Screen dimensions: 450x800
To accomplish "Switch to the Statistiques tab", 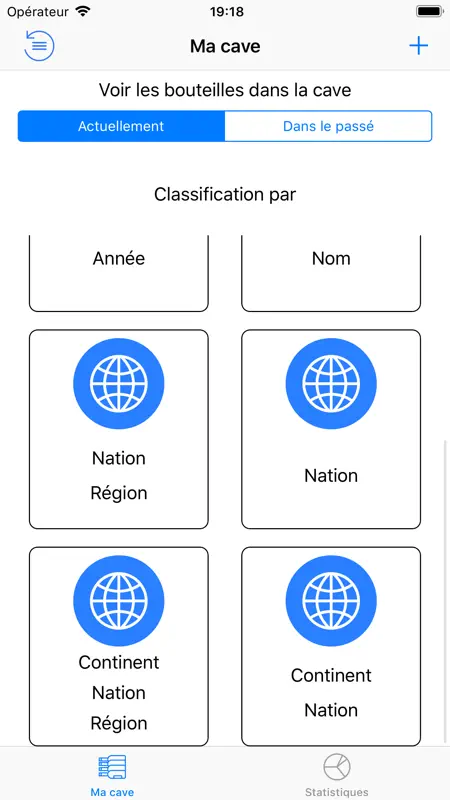I will (337, 774).
